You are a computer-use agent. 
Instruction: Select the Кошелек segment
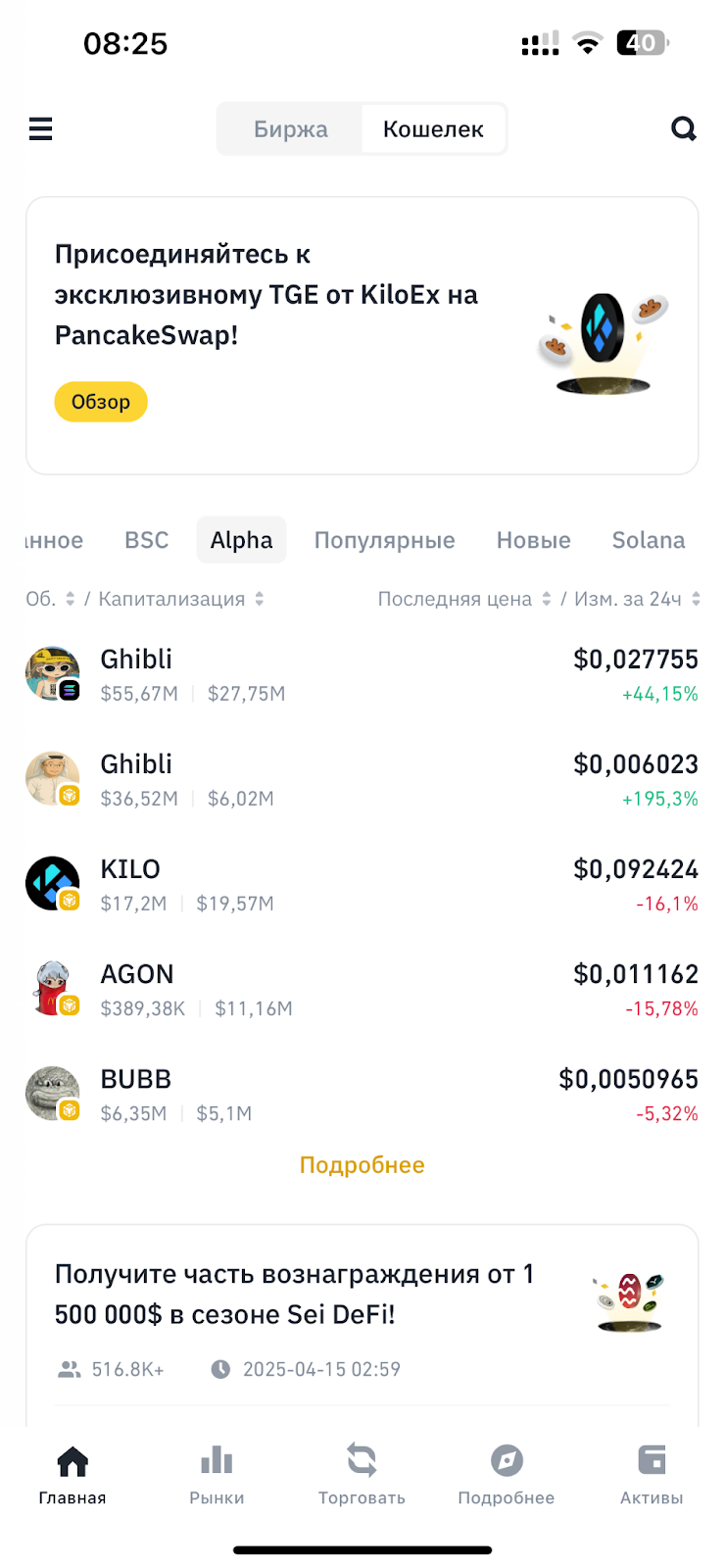click(433, 129)
